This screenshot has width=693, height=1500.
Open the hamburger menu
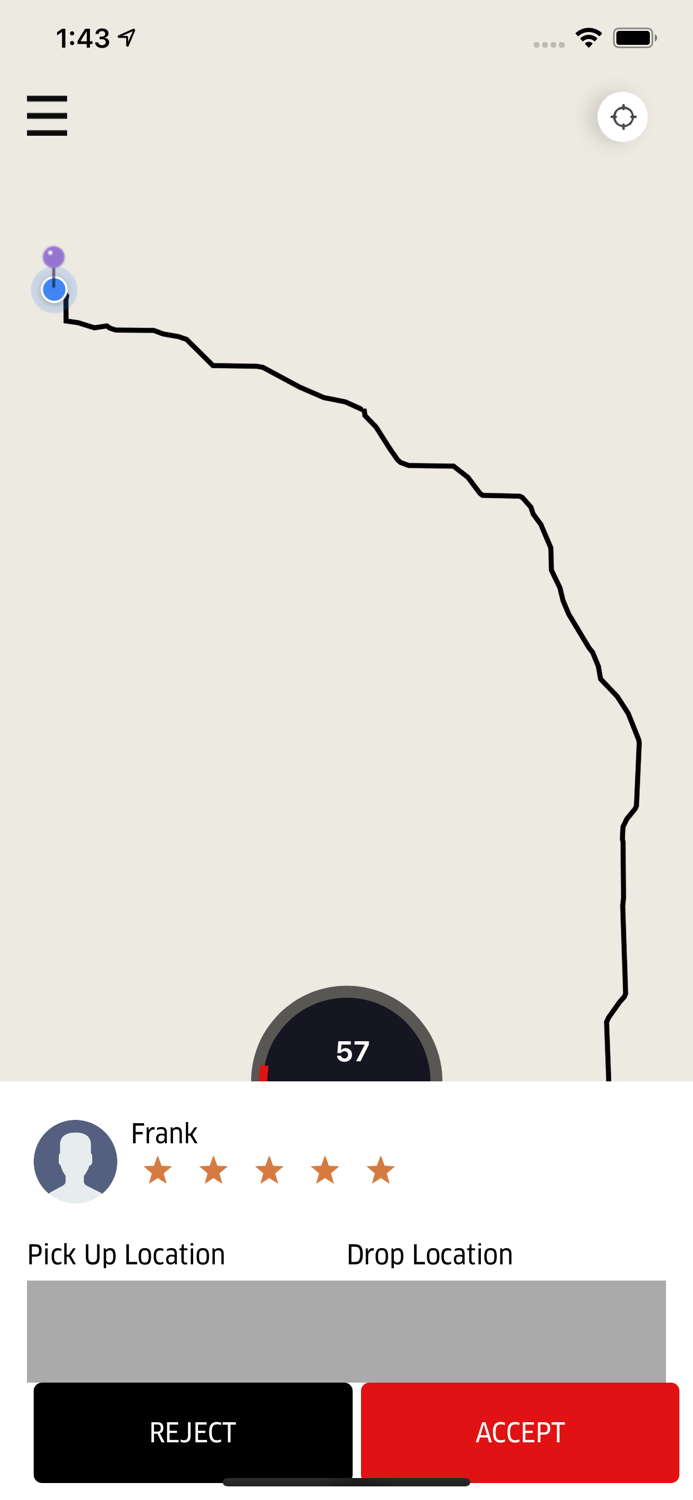pyautogui.click(x=47, y=116)
